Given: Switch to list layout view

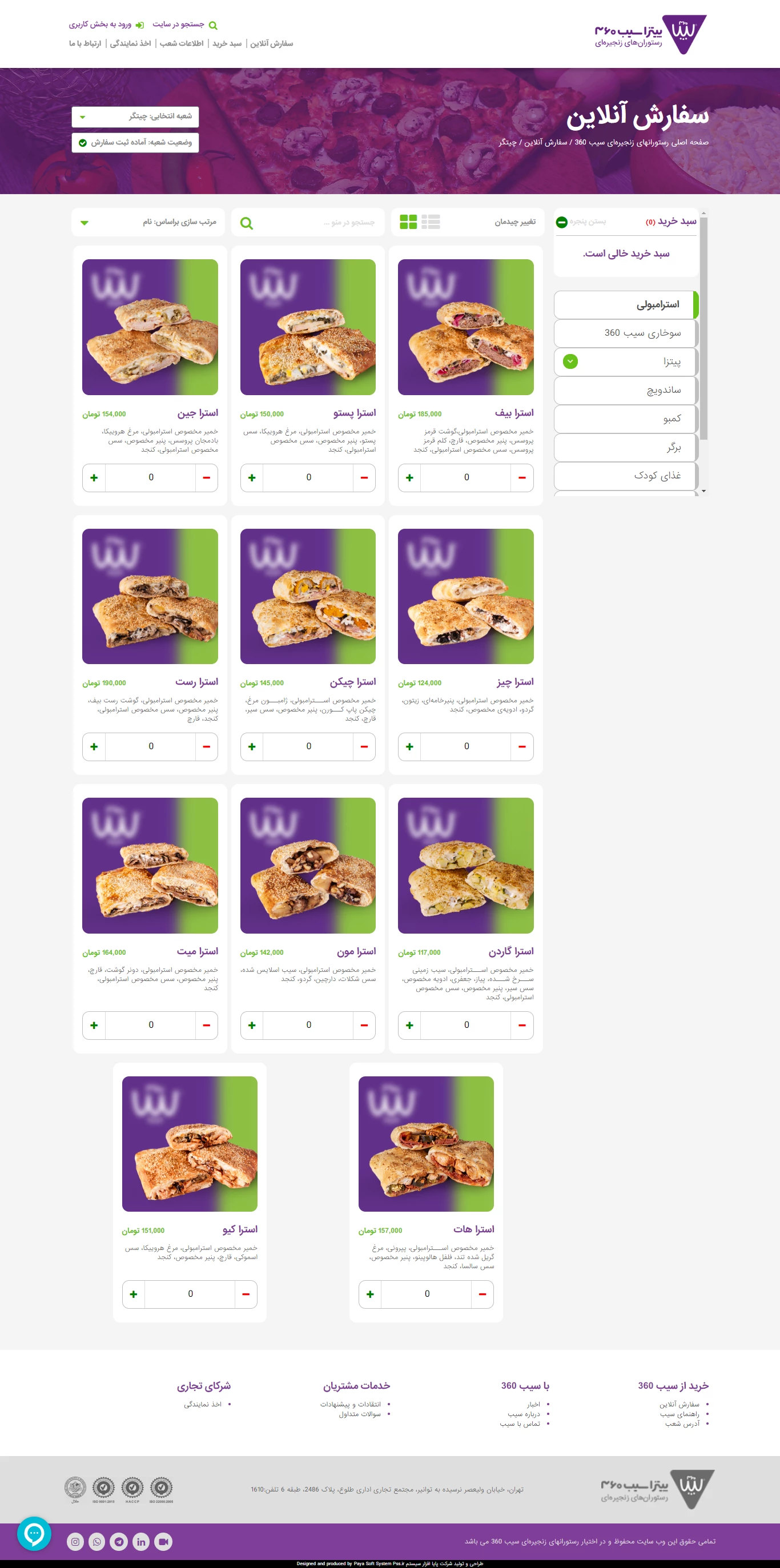Looking at the screenshot, I should pyautogui.click(x=431, y=222).
